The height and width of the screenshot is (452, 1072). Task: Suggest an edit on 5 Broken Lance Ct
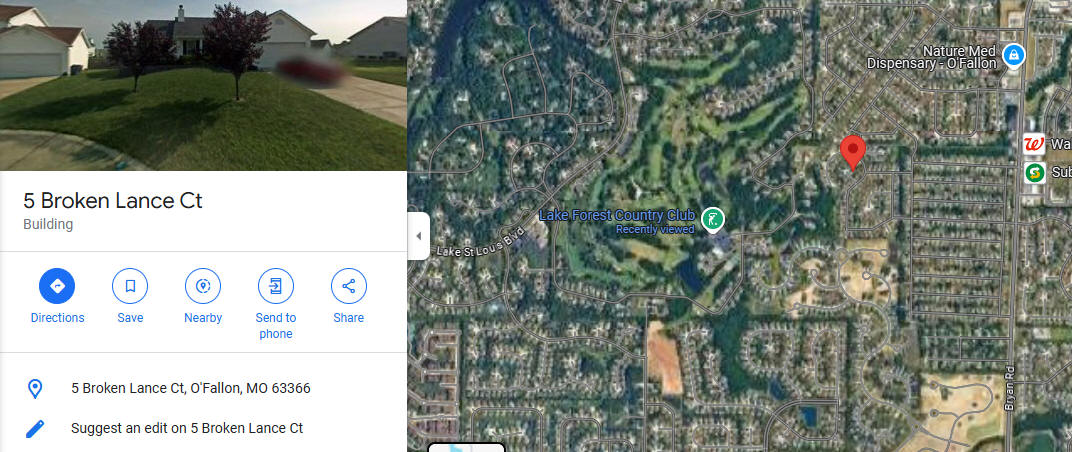pos(186,428)
